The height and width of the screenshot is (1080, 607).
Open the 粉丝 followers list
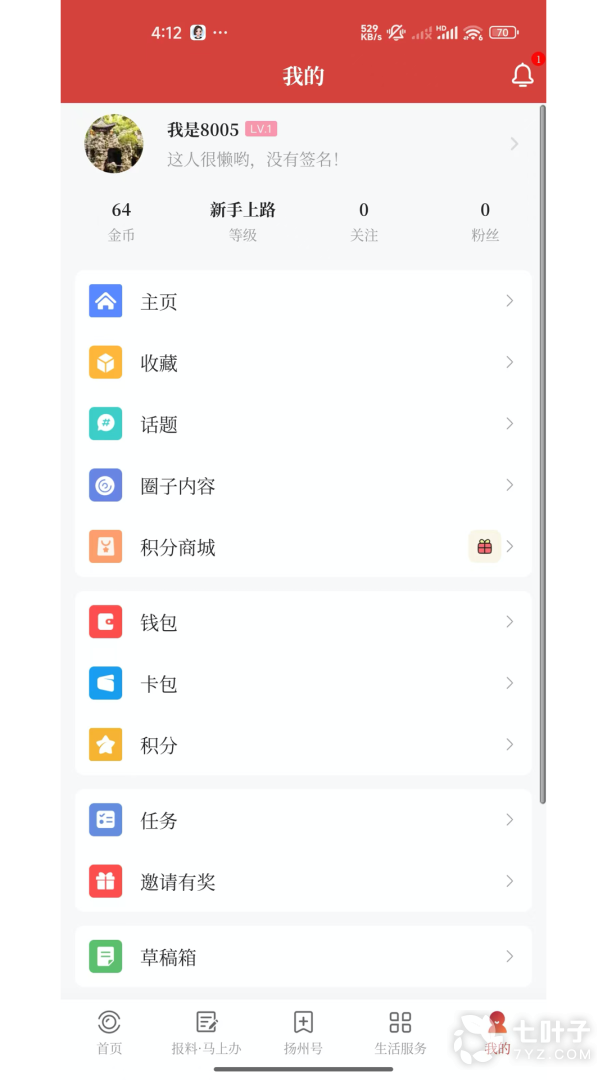pos(485,221)
